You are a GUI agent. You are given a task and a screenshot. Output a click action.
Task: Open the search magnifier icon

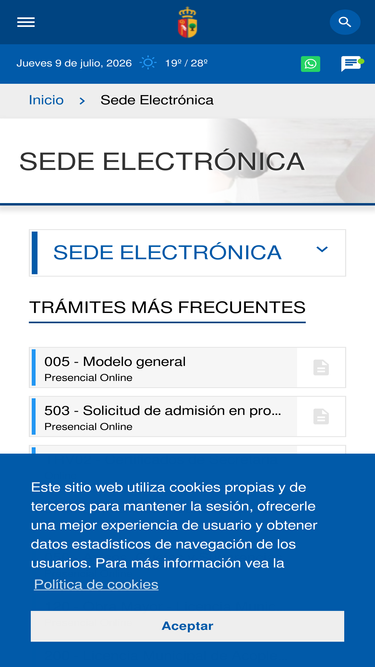coord(345,22)
